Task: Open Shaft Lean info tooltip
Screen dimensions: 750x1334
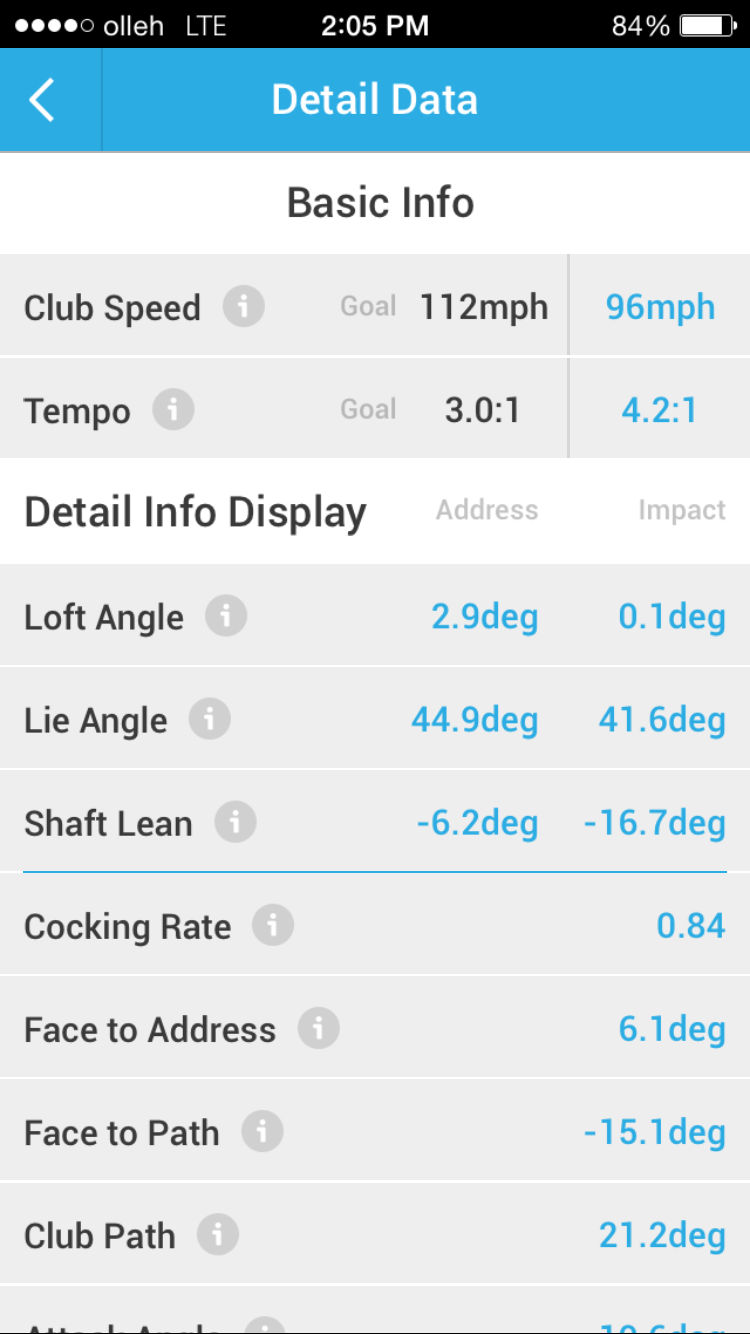Action: pyautogui.click(x=235, y=822)
